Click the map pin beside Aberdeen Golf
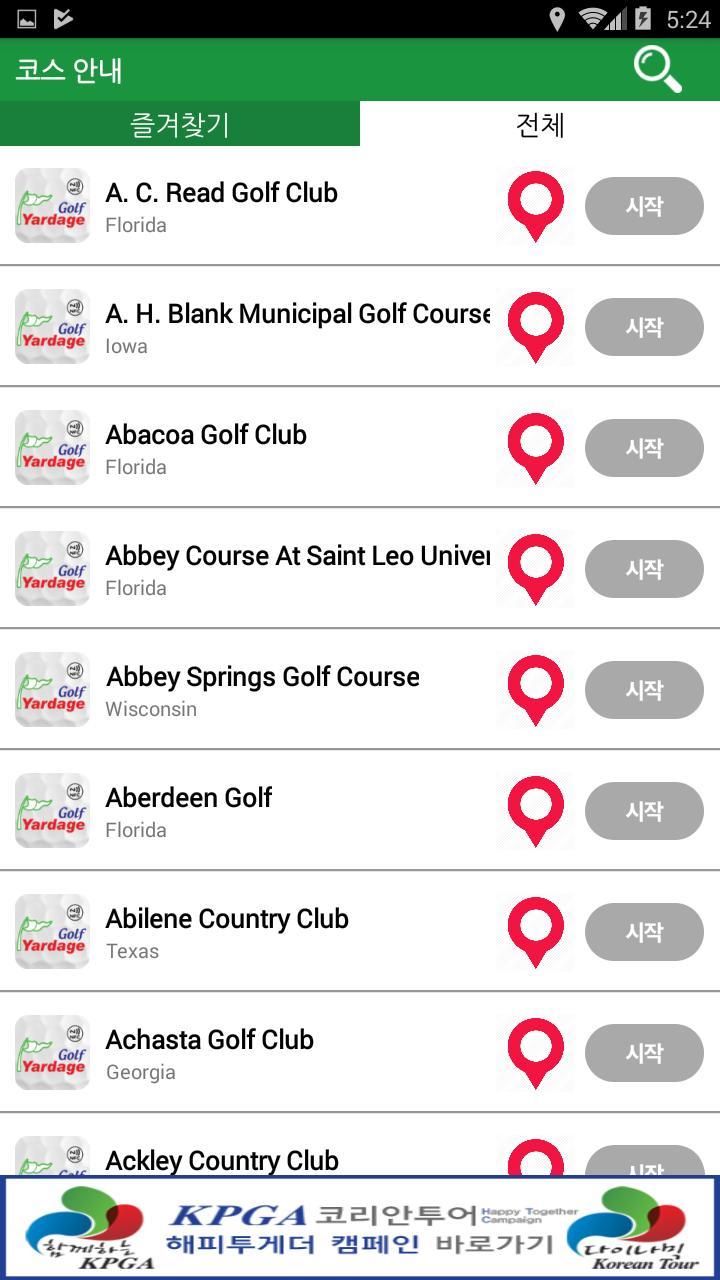The width and height of the screenshot is (720, 1280). coord(535,811)
